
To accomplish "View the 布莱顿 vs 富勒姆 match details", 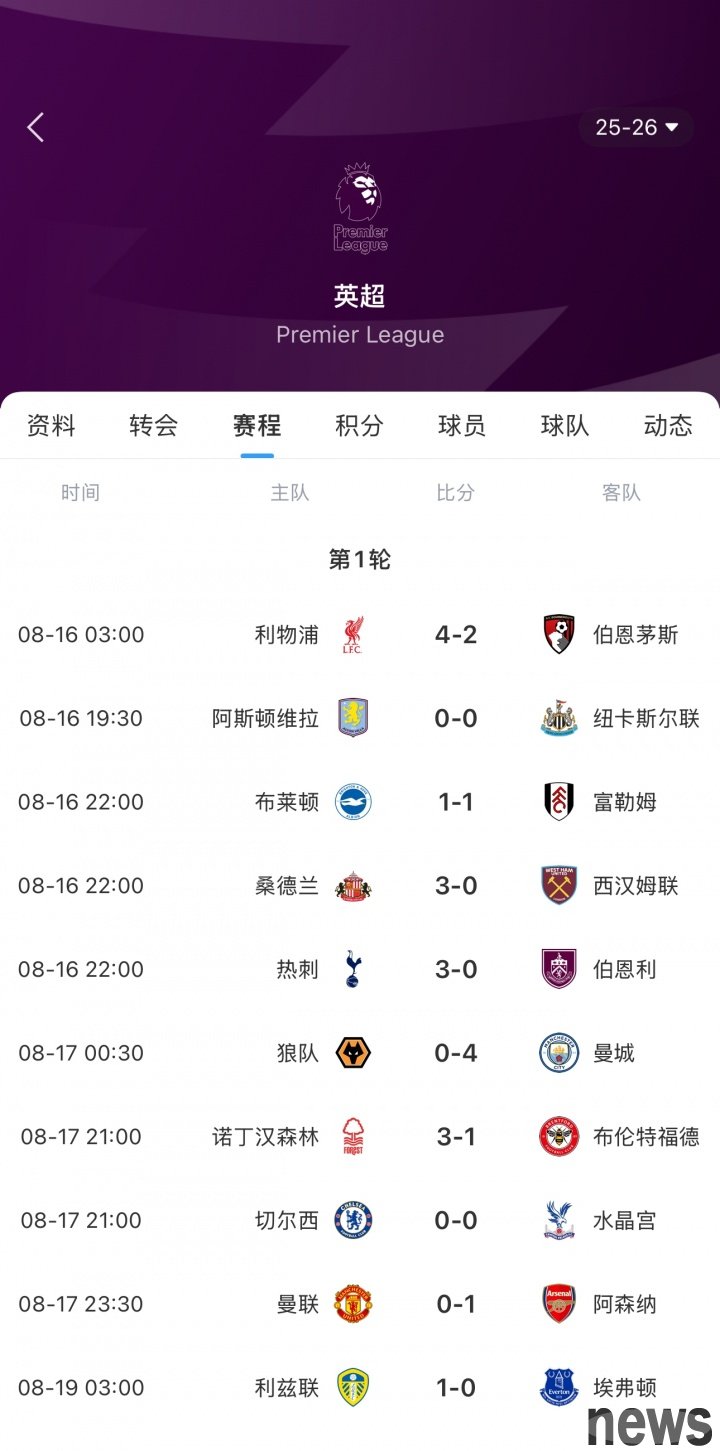I will coord(360,802).
